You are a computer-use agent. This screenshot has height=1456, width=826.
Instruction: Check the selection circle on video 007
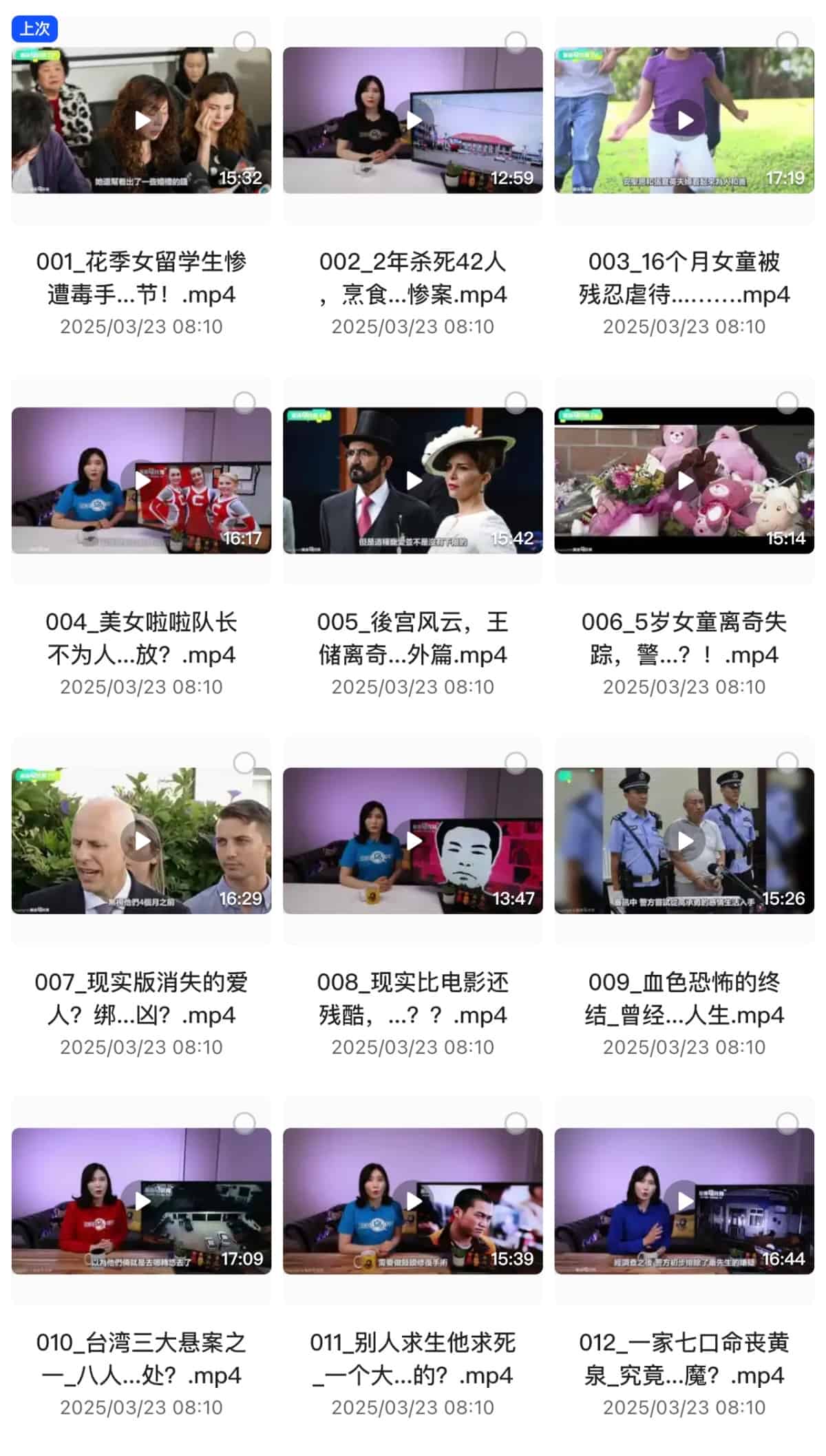(x=244, y=763)
